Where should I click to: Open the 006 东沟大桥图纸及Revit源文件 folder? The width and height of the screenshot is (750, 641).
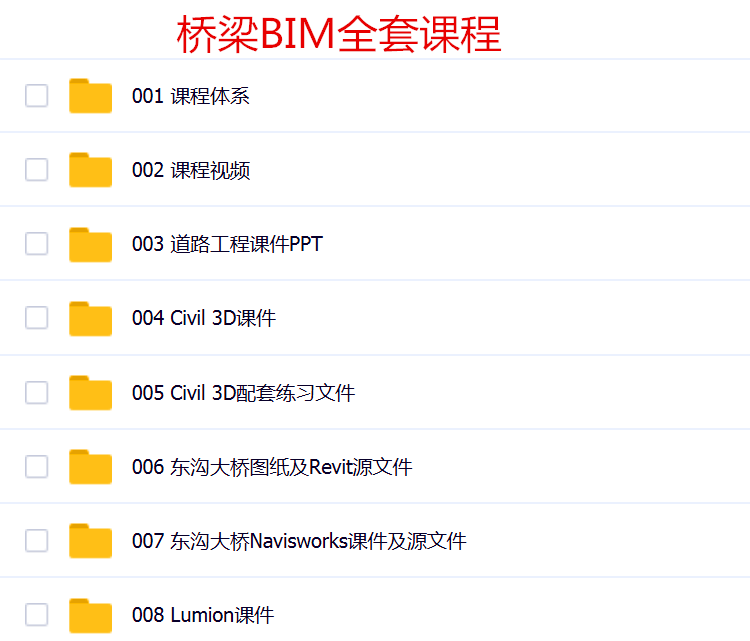(x=271, y=467)
